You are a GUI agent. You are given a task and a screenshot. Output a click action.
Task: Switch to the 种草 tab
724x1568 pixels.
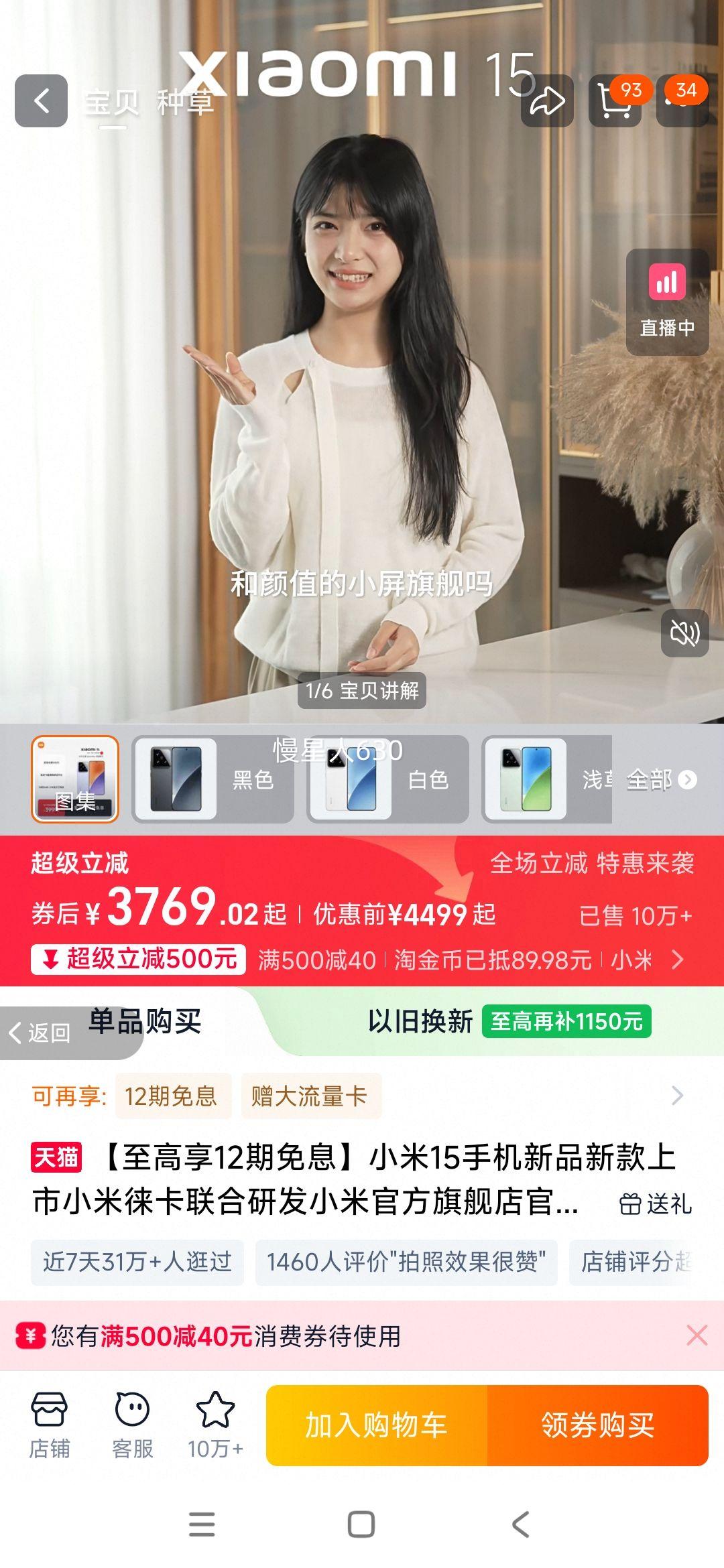(185, 103)
